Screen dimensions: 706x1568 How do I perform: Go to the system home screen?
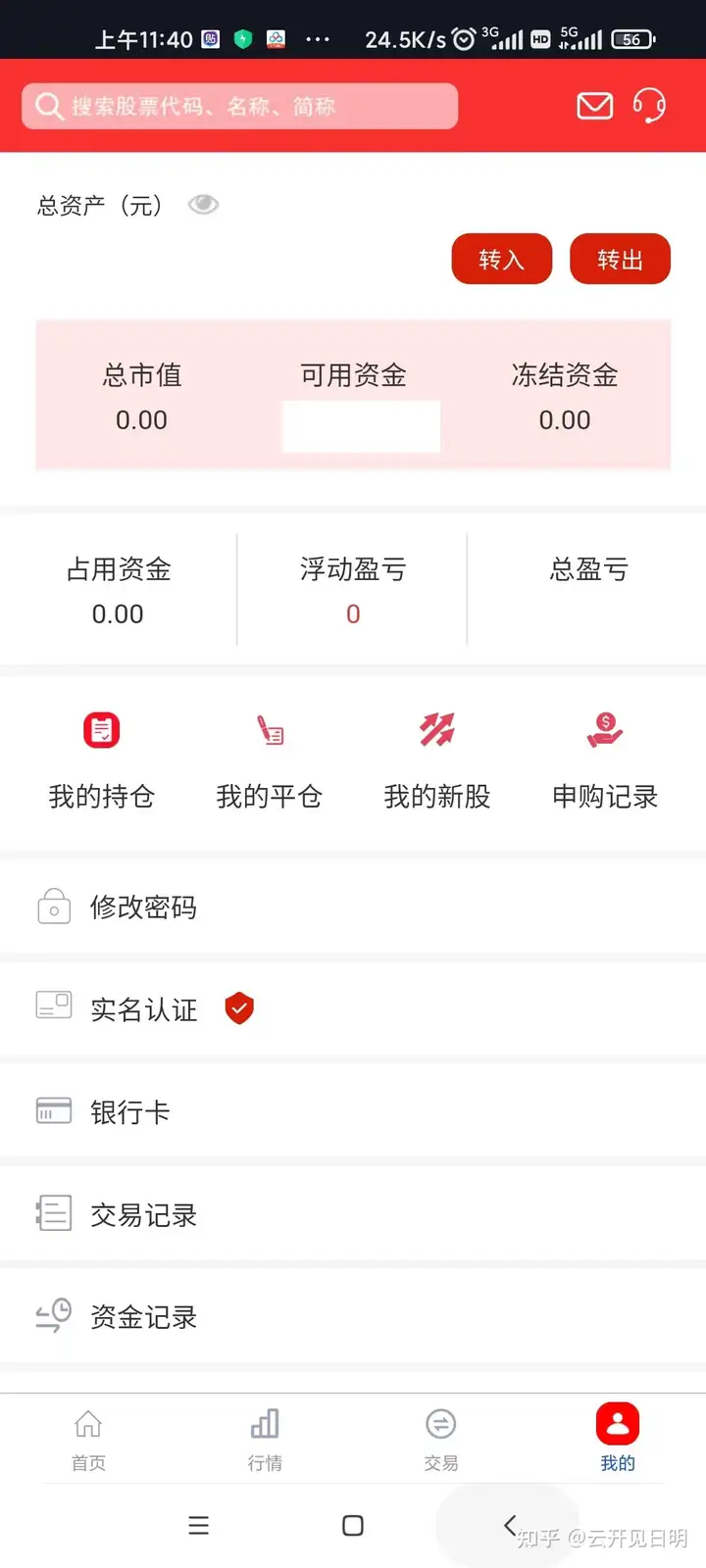353,1525
